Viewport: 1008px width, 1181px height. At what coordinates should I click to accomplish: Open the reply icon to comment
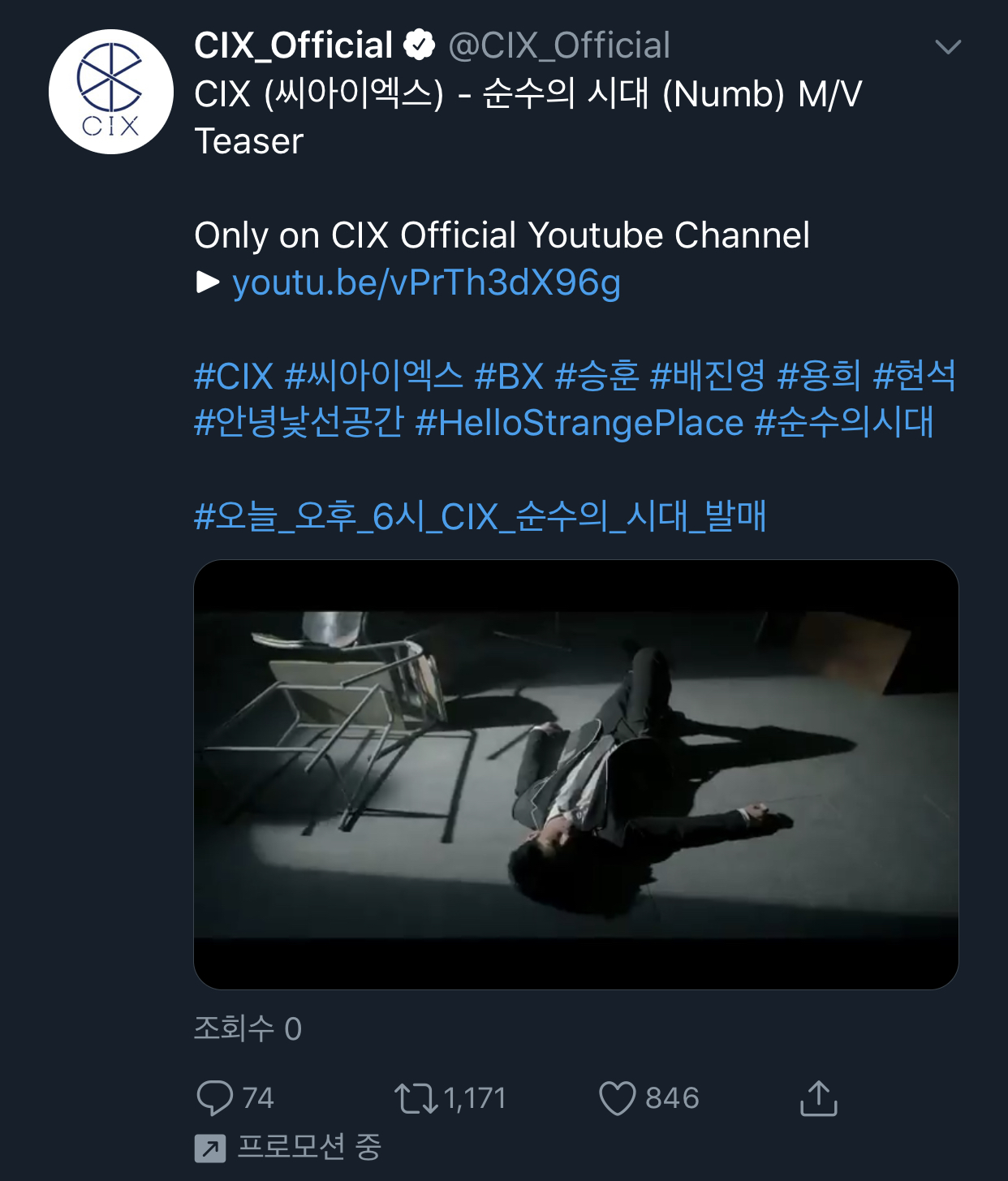point(217,1098)
